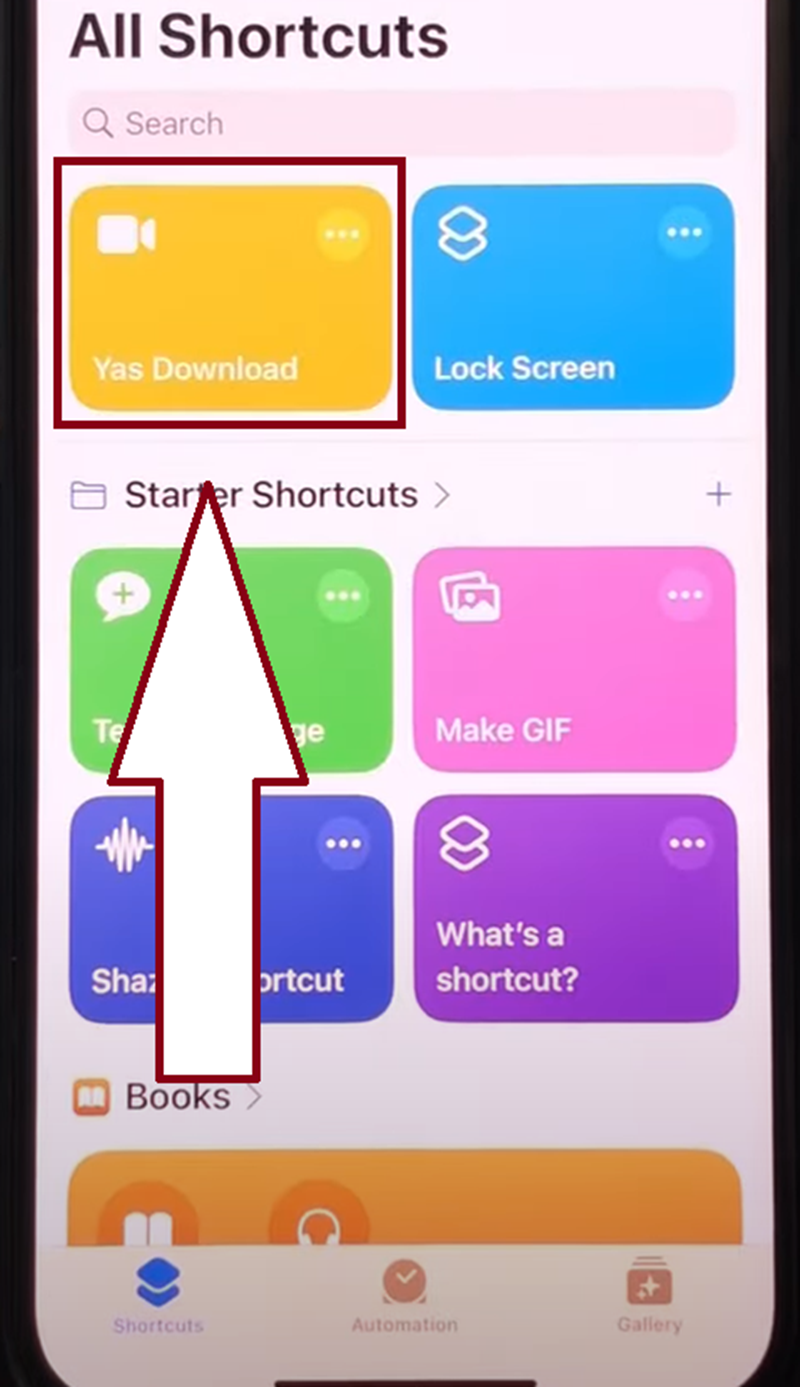Open options for Lock Screen shortcut
800x1387 pixels.
(x=684, y=232)
